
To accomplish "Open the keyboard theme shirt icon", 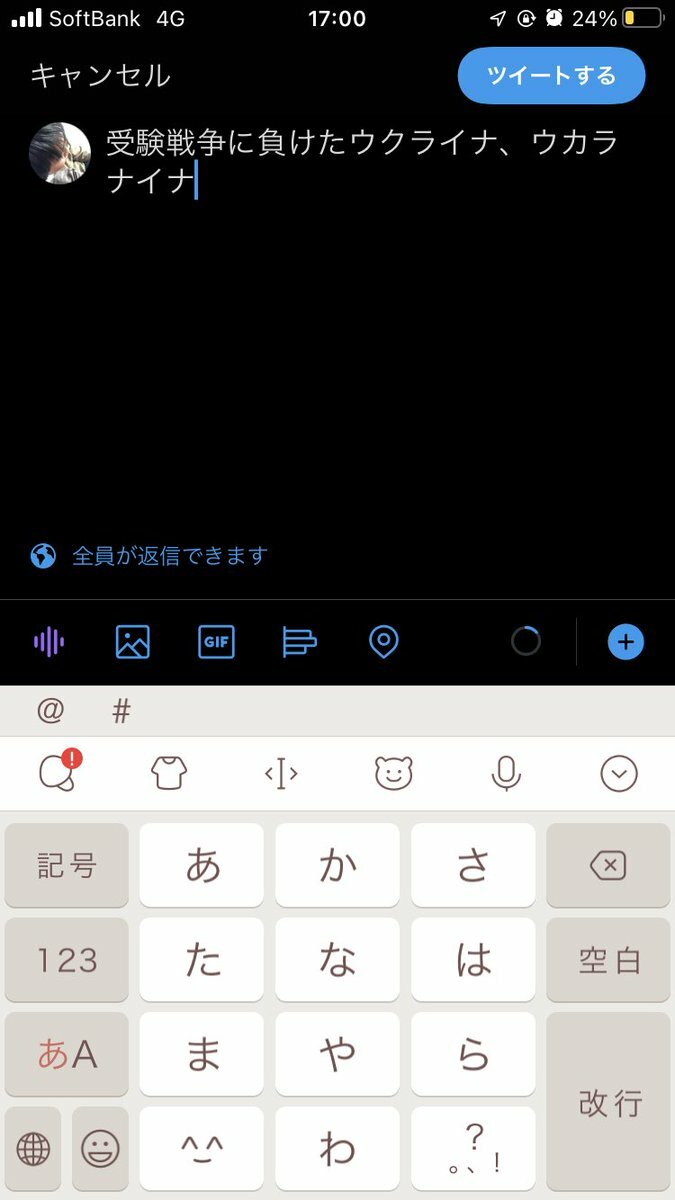I will point(169,773).
